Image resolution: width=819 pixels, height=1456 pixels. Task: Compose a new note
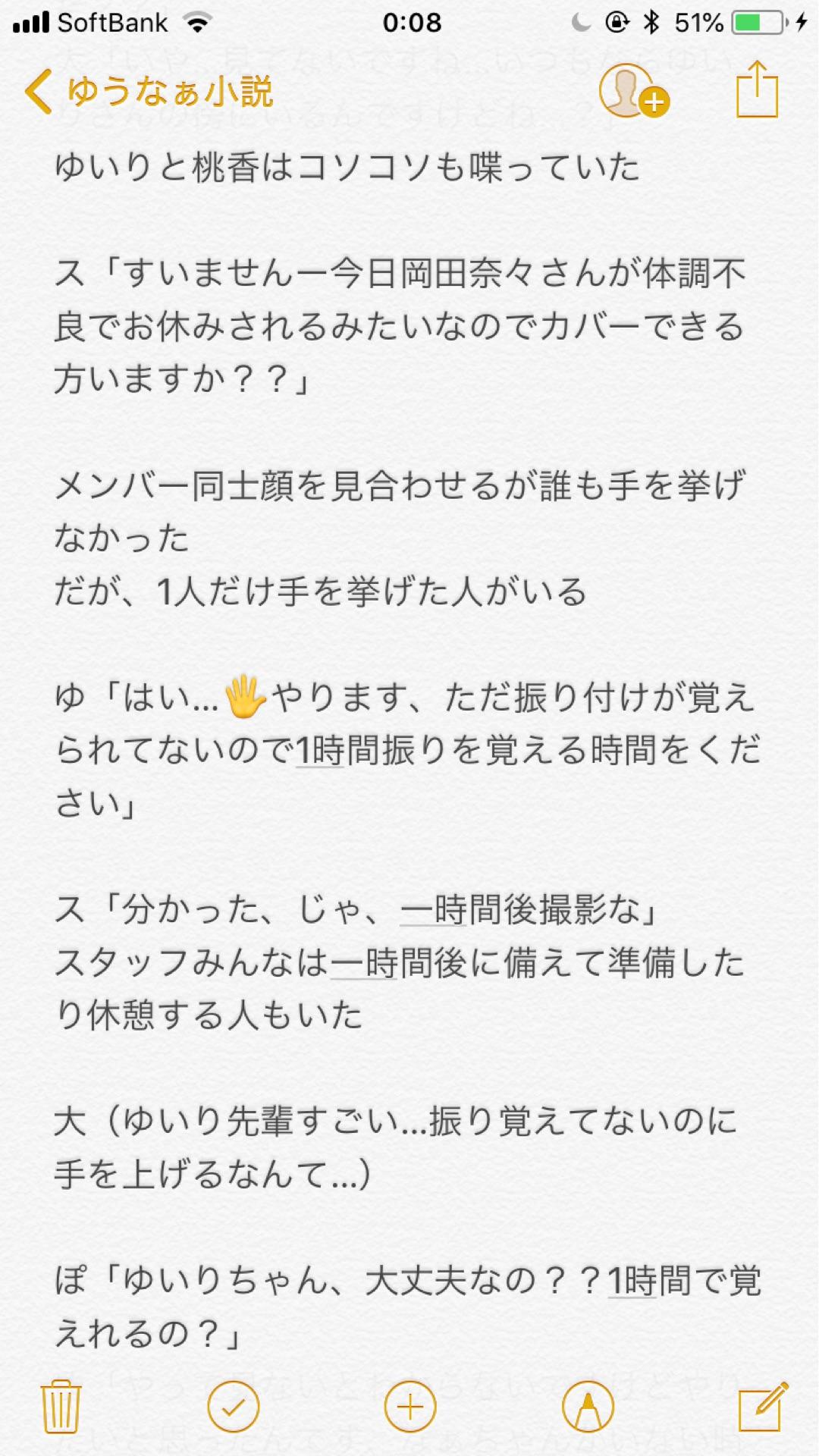tap(762, 1407)
